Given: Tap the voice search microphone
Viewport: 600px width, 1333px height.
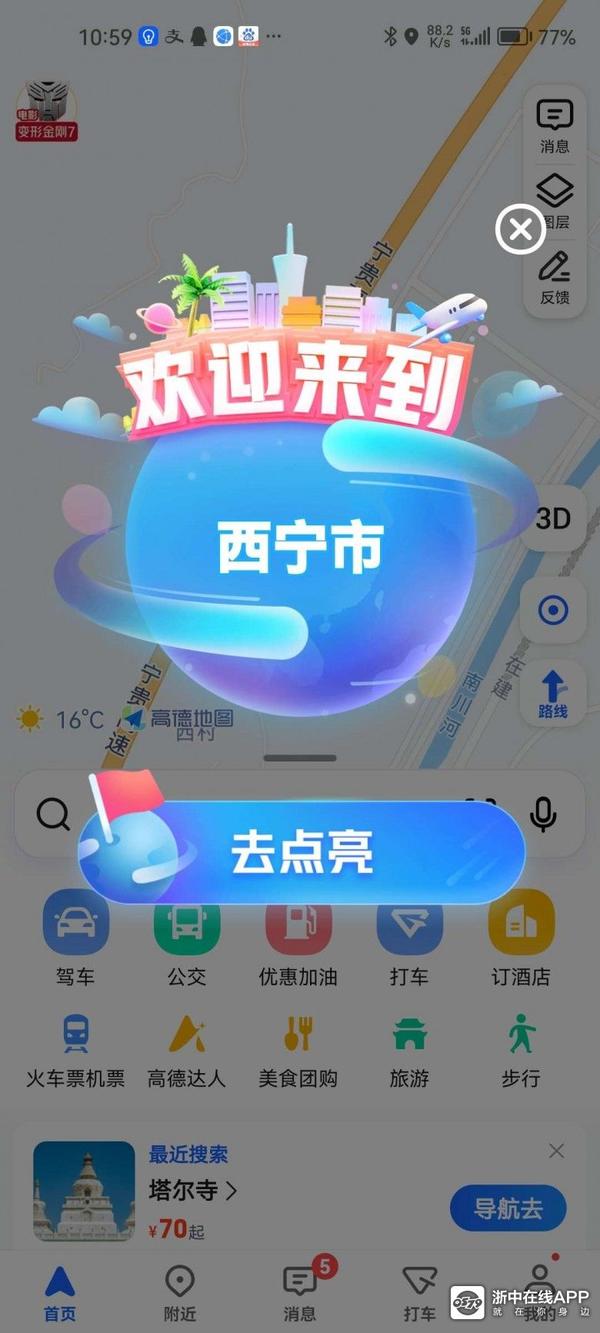Looking at the screenshot, I should pyautogui.click(x=543, y=814).
